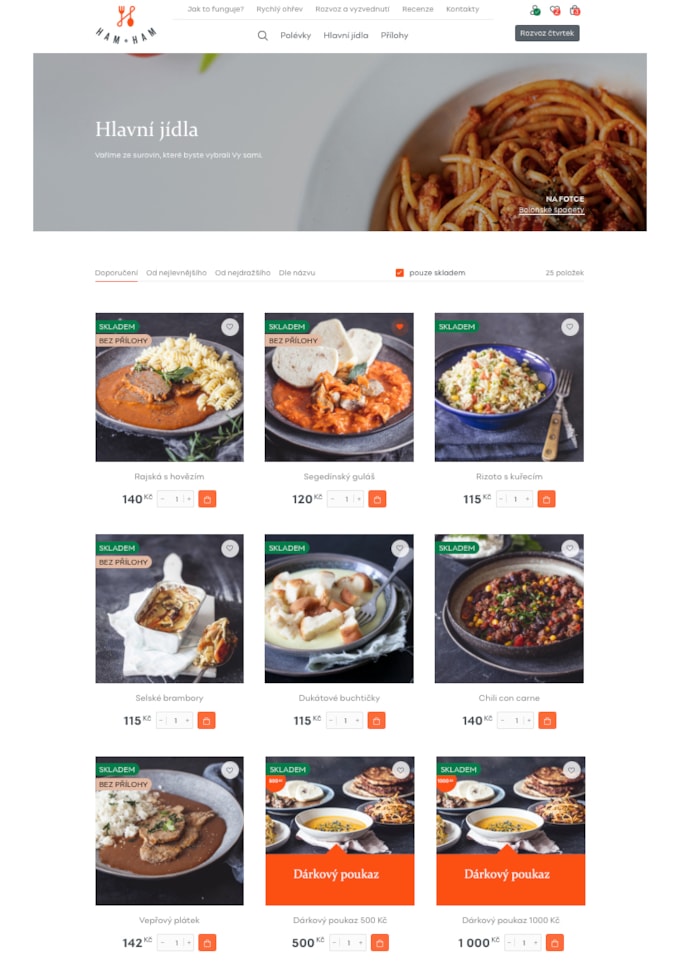Add Segedínský guláš to the cart
The width and height of the screenshot is (700, 972).
coord(377,499)
